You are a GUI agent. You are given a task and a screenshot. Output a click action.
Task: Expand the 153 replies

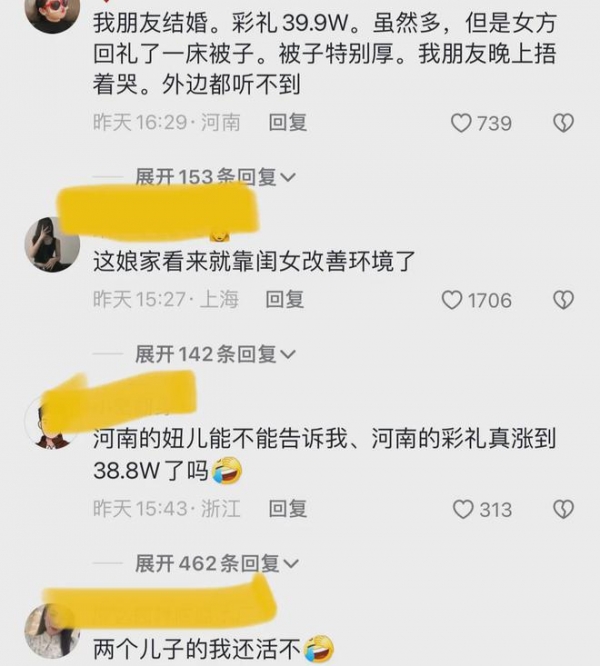(x=215, y=177)
